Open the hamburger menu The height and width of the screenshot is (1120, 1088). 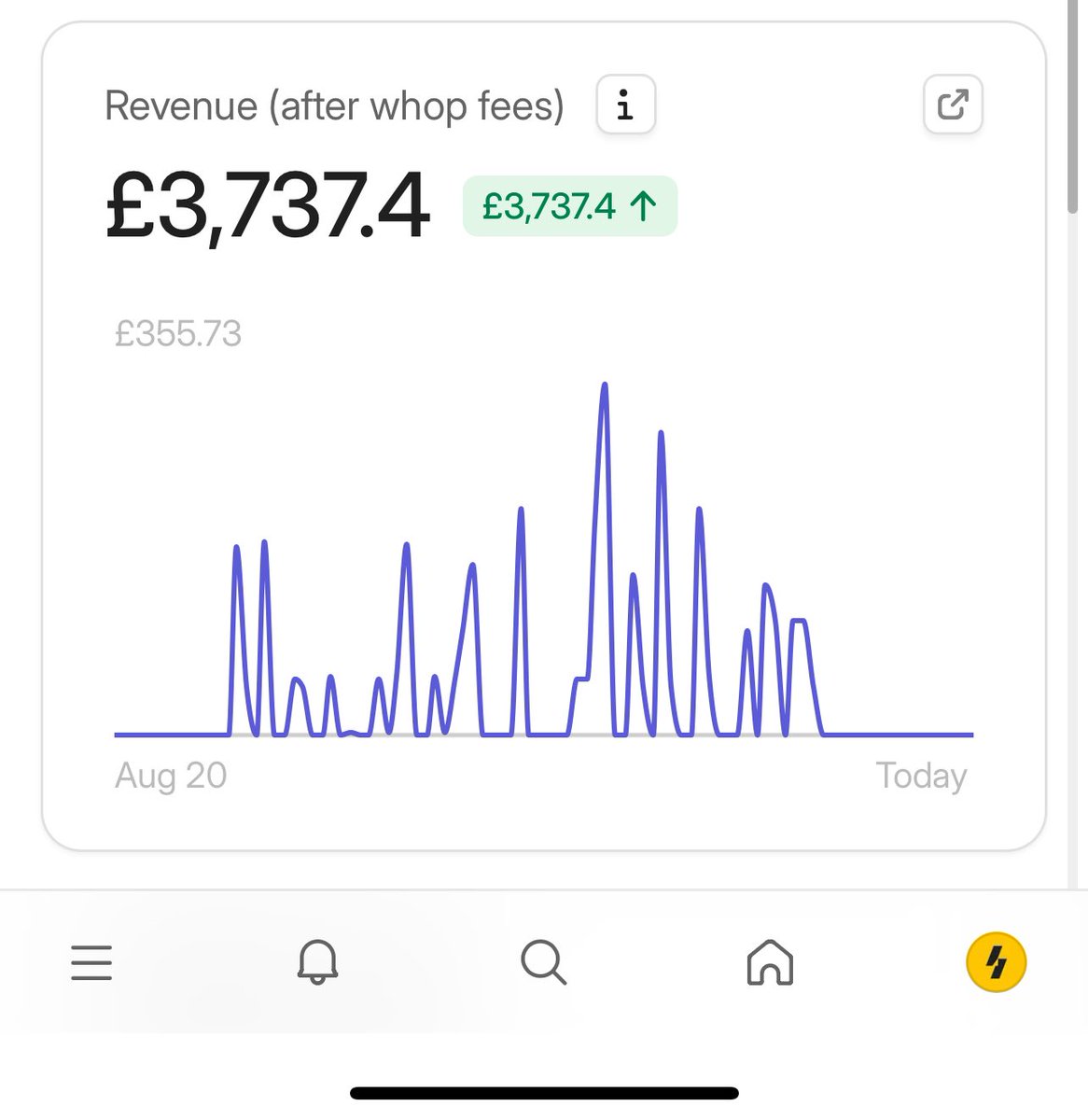[x=91, y=962]
